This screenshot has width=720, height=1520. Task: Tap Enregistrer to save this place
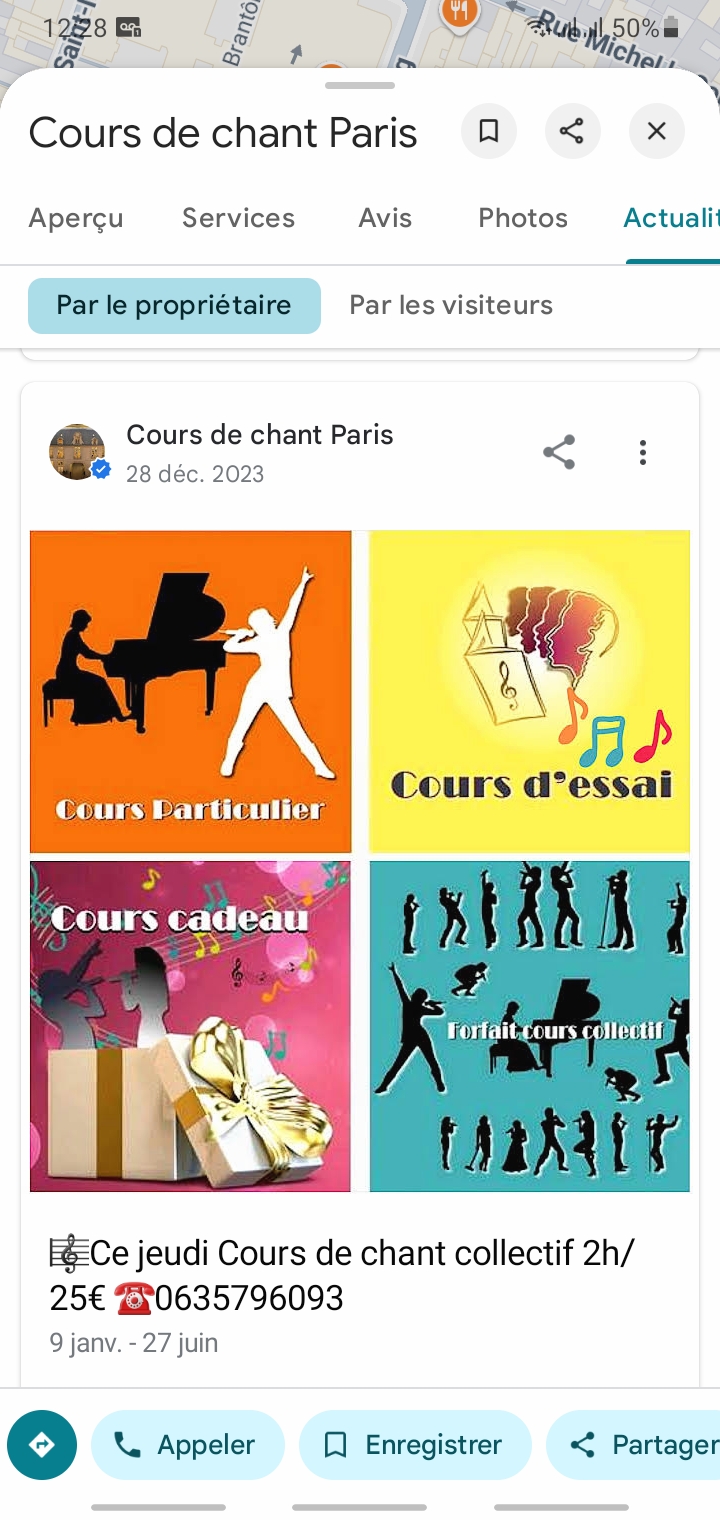point(415,1445)
